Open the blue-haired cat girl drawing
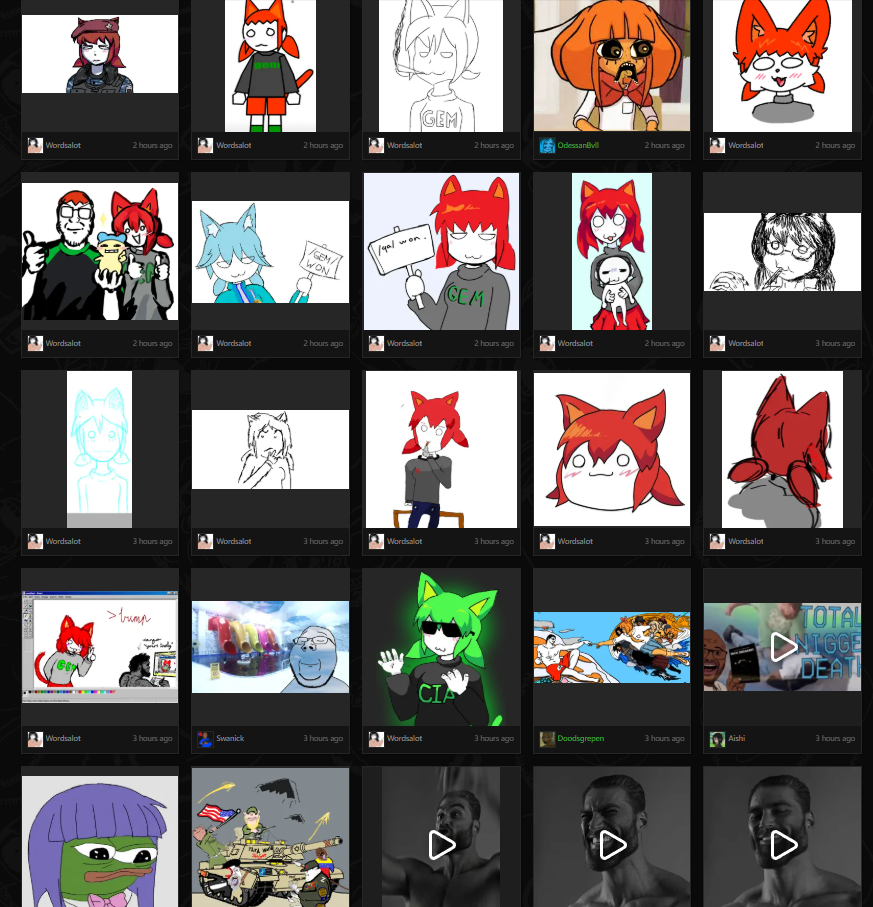The height and width of the screenshot is (907, 873). (270, 252)
